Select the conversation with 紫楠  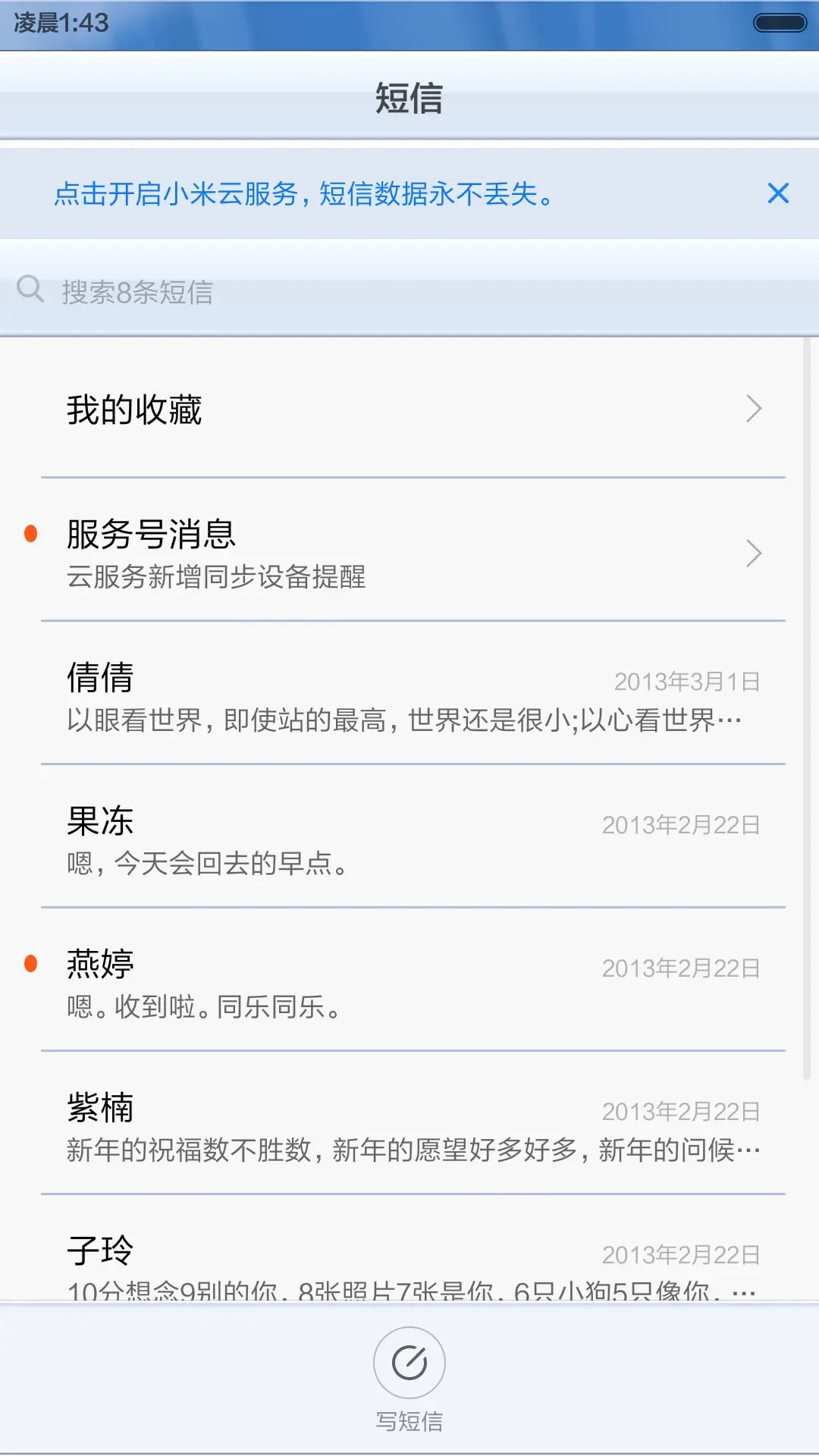point(409,1126)
